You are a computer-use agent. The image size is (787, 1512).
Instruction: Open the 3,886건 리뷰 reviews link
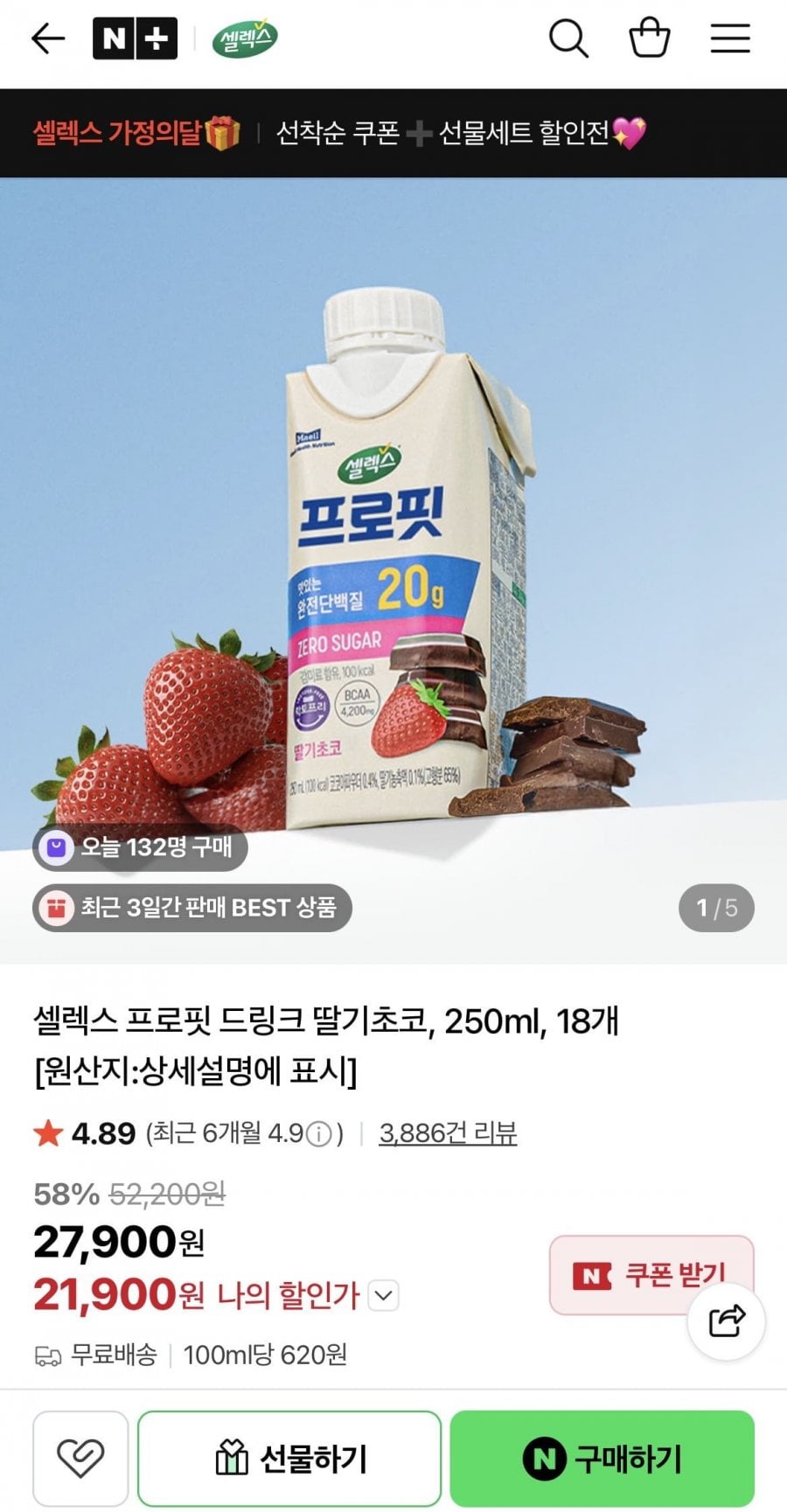coord(448,1133)
